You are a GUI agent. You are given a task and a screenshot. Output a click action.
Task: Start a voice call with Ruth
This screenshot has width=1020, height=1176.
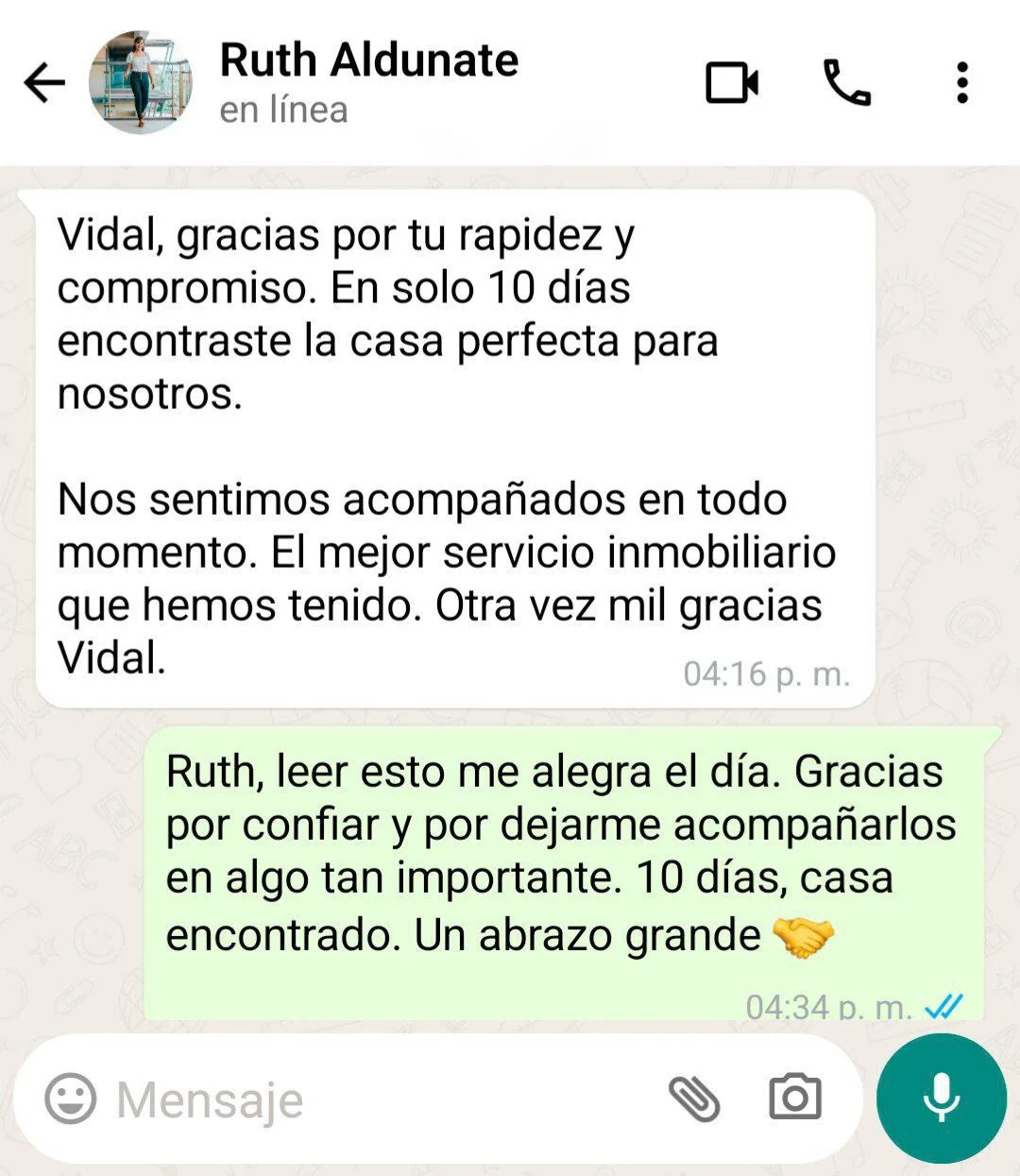point(846,83)
